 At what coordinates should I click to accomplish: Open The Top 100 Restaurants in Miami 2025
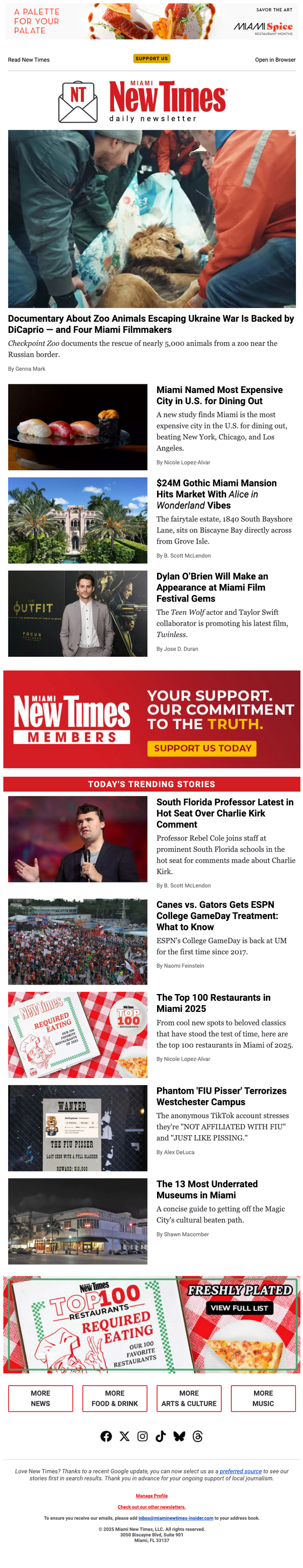(213, 1003)
